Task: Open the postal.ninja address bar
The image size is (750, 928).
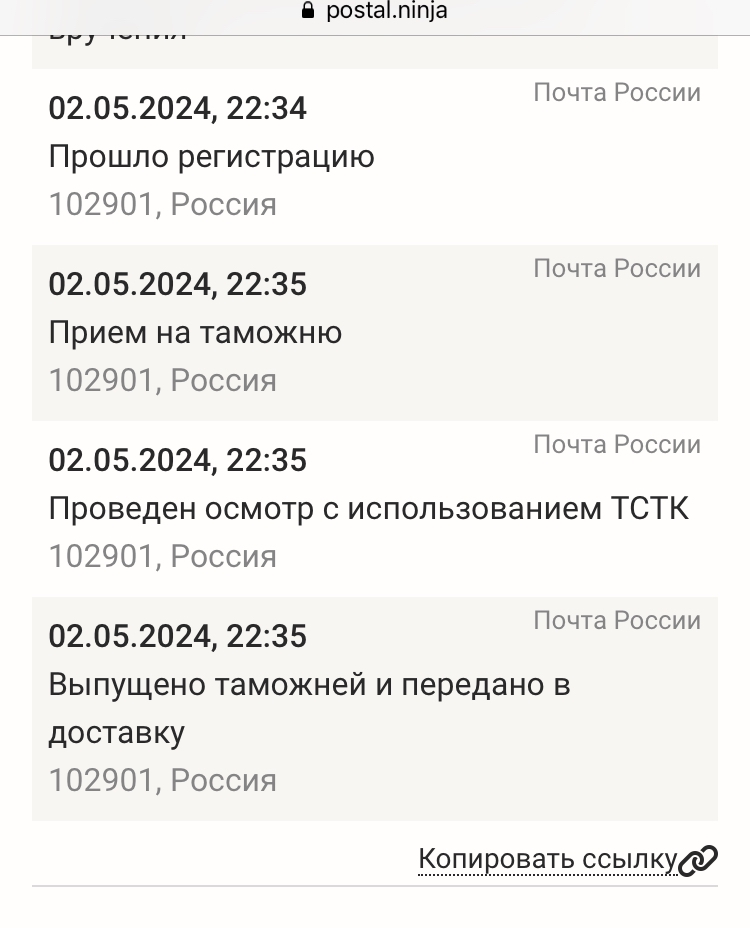Action: pyautogui.click(x=375, y=11)
